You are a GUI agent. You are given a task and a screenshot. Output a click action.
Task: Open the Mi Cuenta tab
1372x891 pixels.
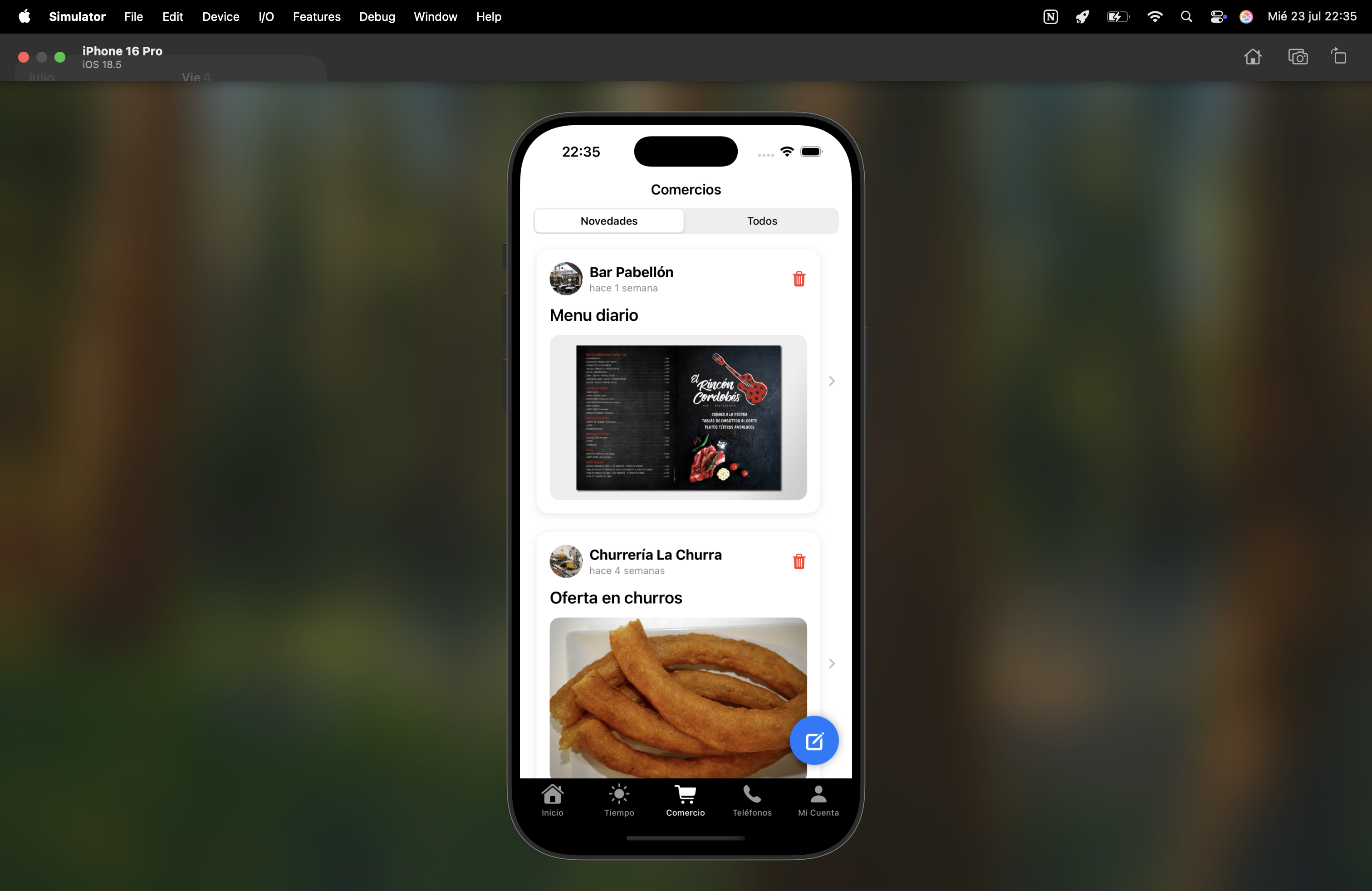tap(818, 801)
